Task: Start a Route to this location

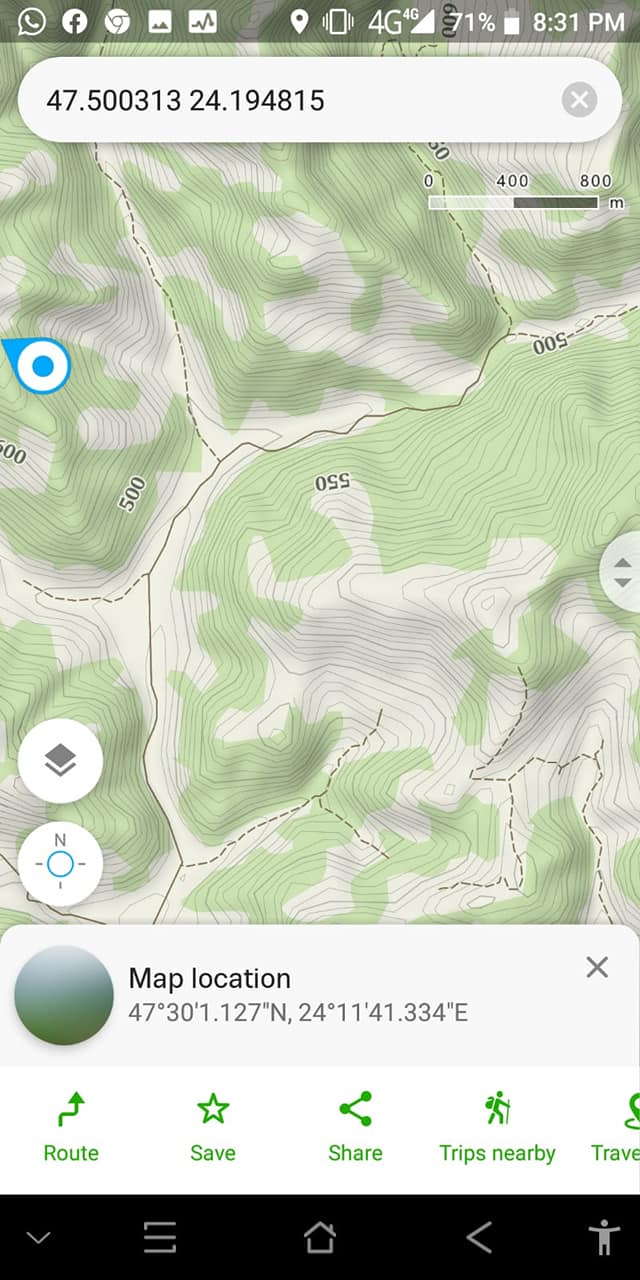Action: (71, 1129)
